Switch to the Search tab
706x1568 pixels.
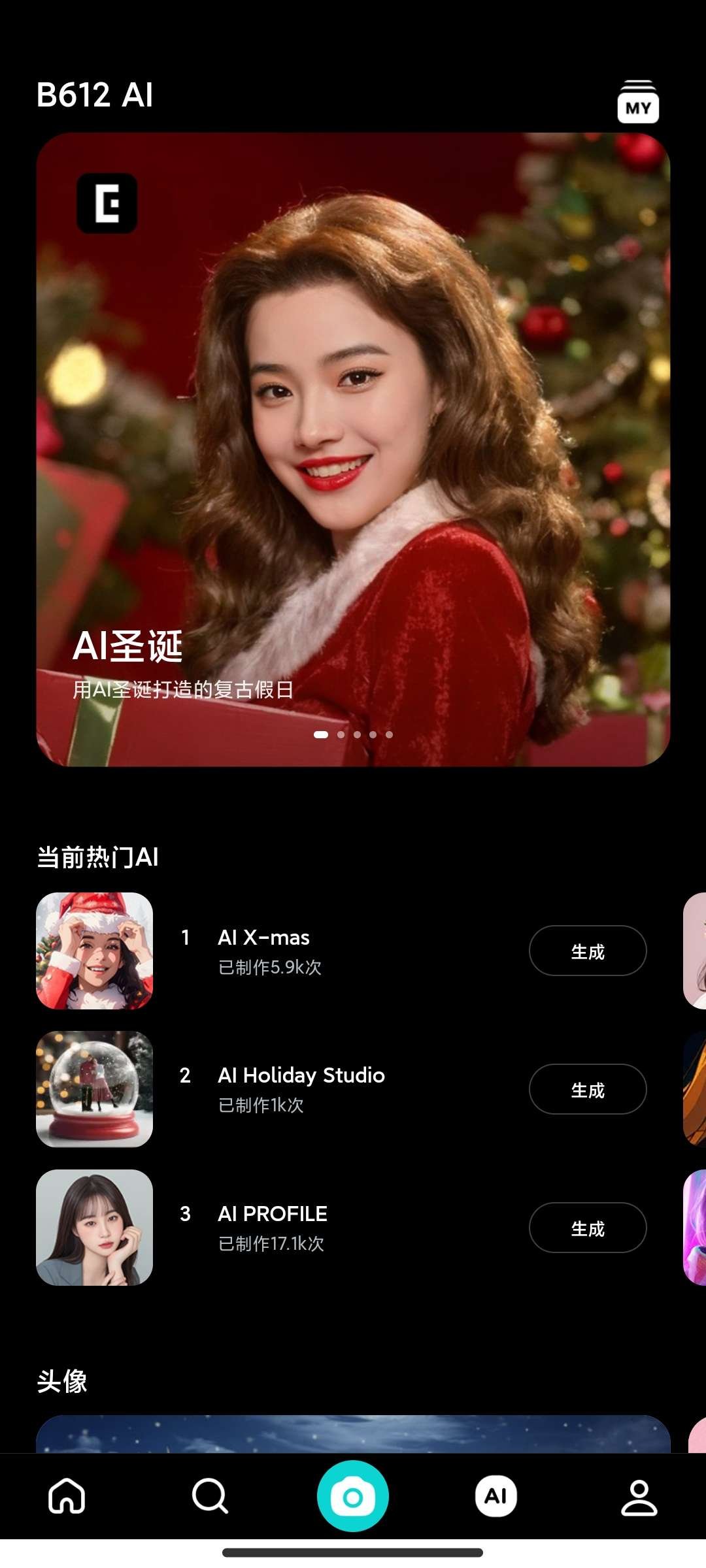tap(210, 1496)
